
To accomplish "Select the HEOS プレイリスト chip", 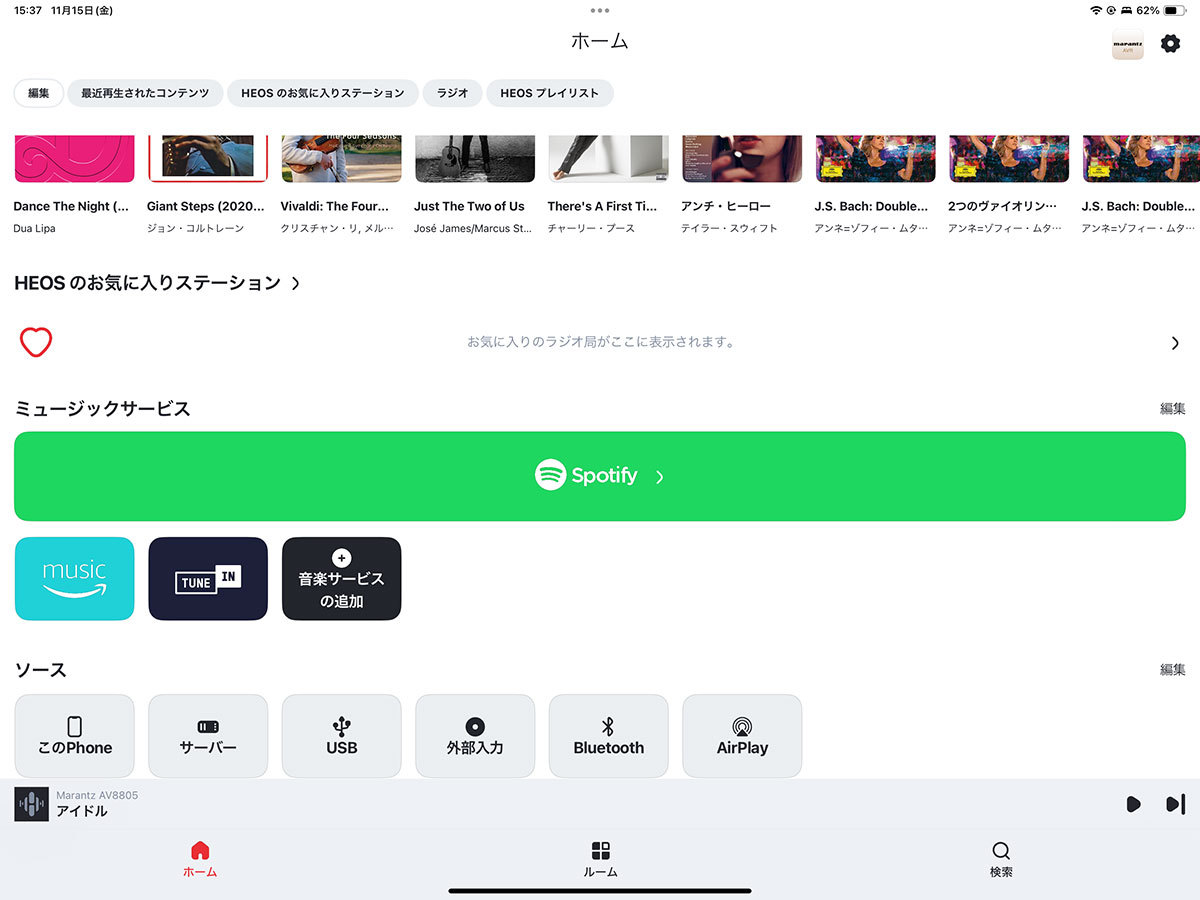I will [x=549, y=93].
